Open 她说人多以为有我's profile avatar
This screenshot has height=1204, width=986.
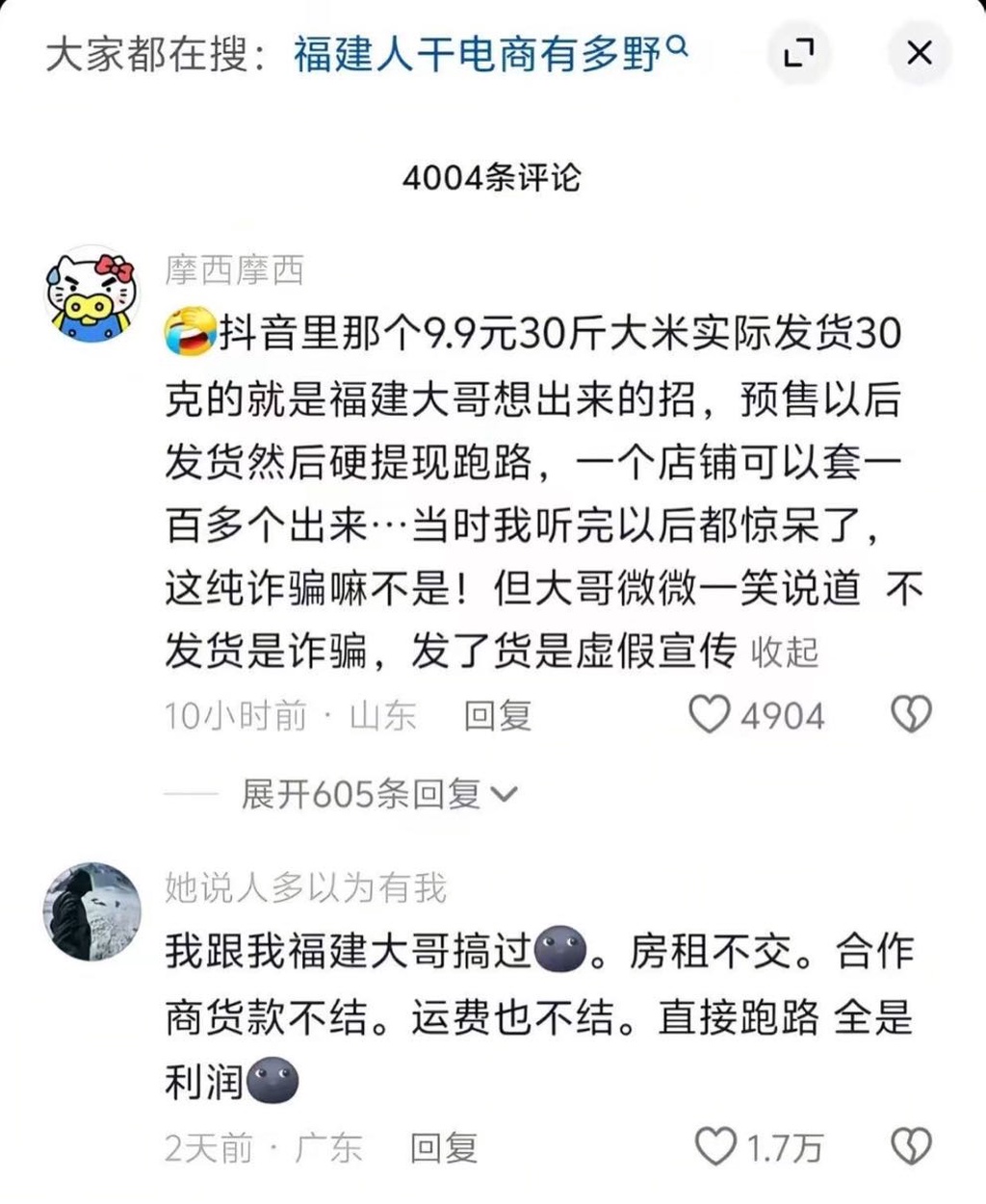[x=93, y=911]
